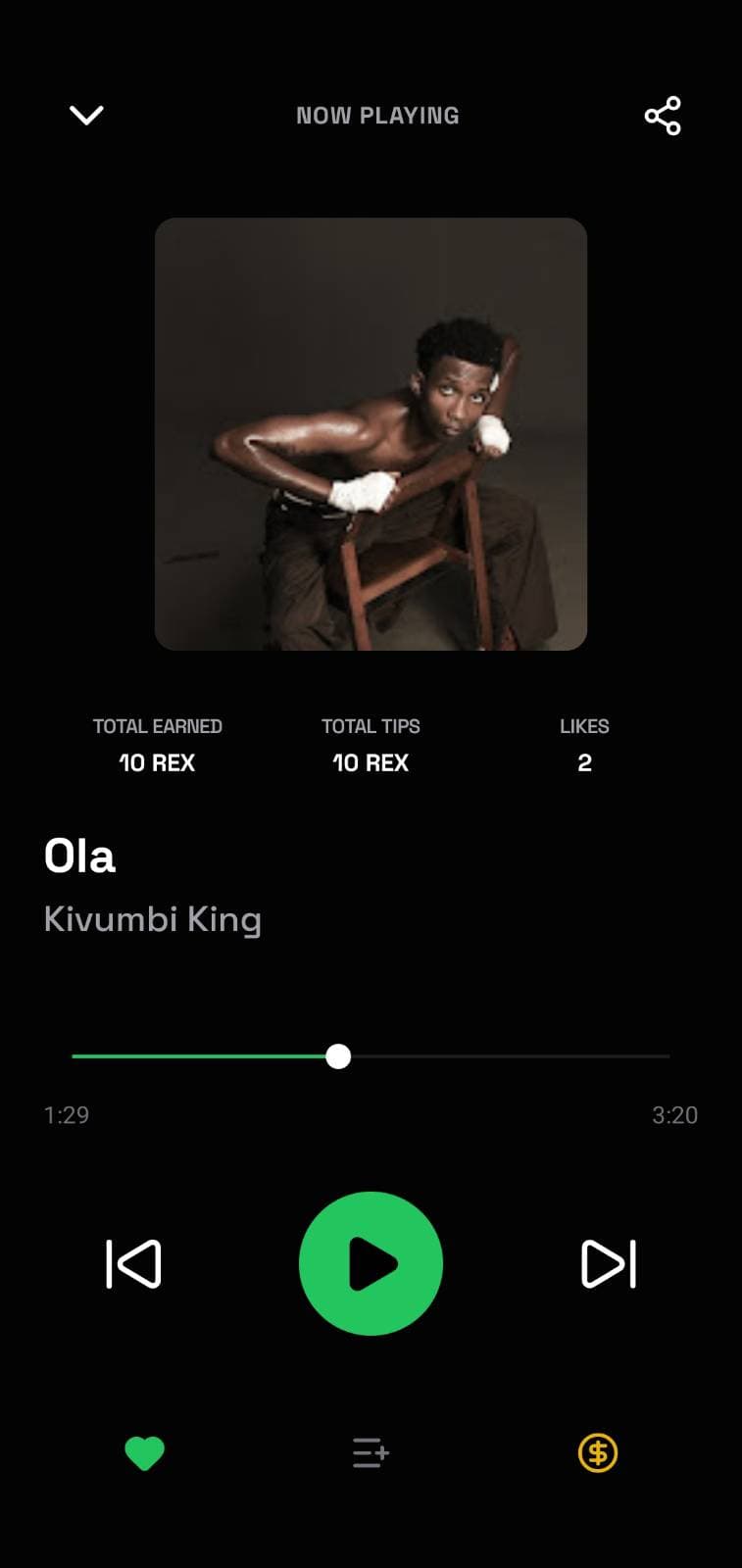This screenshot has height=1568, width=742.
Task: Open the NOW PLAYING header
Action: (377, 115)
